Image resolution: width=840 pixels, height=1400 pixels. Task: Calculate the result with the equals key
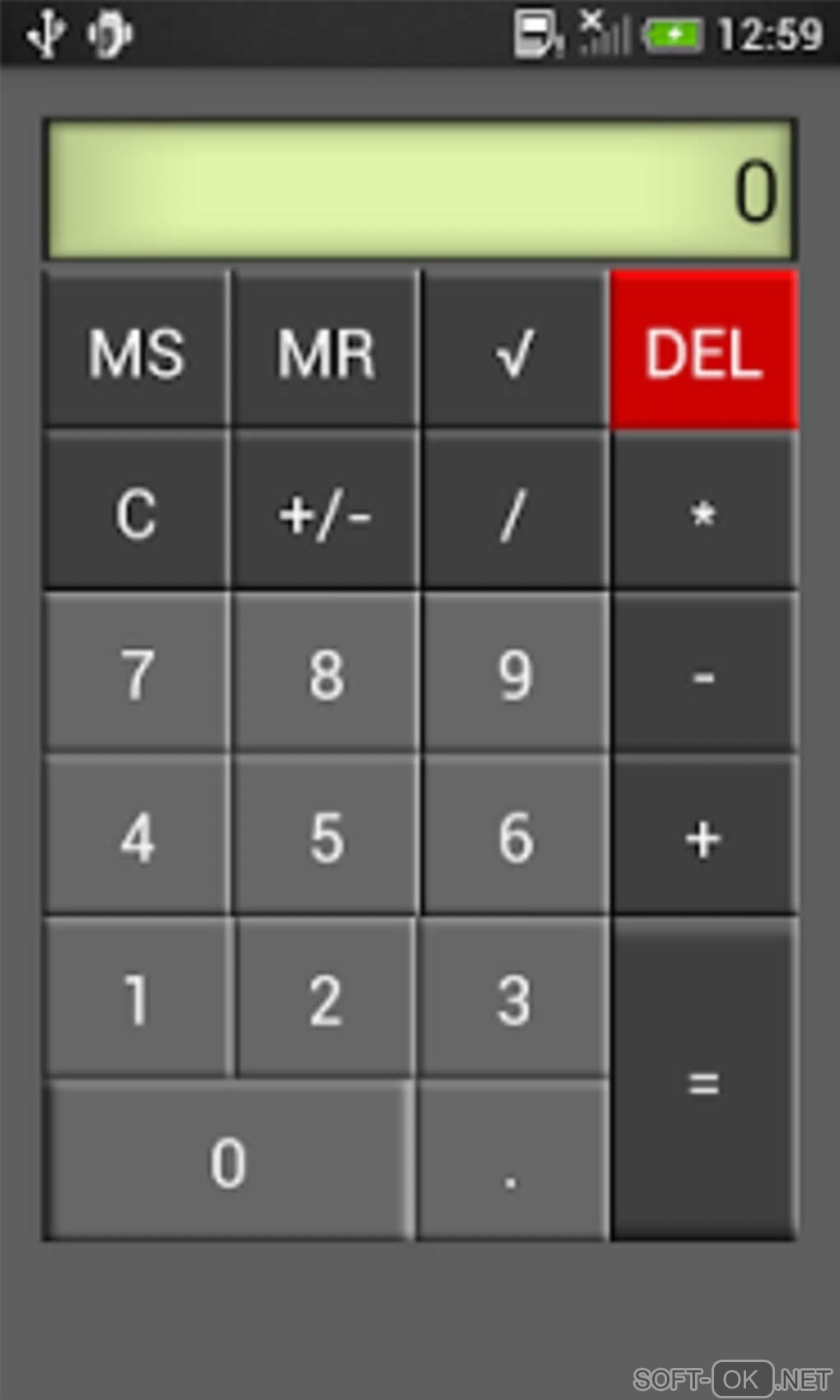coord(704,1080)
